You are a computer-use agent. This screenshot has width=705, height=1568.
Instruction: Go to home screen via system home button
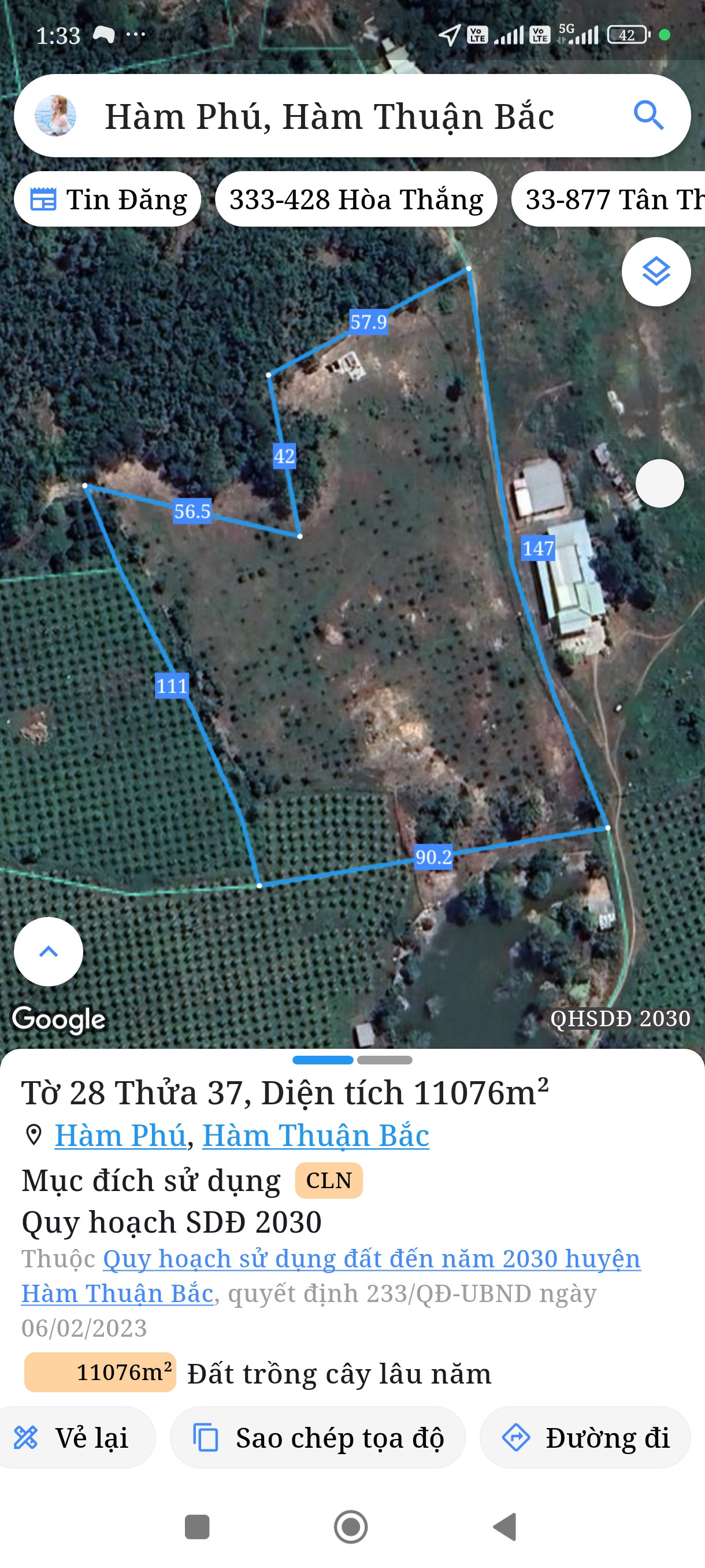click(351, 1526)
